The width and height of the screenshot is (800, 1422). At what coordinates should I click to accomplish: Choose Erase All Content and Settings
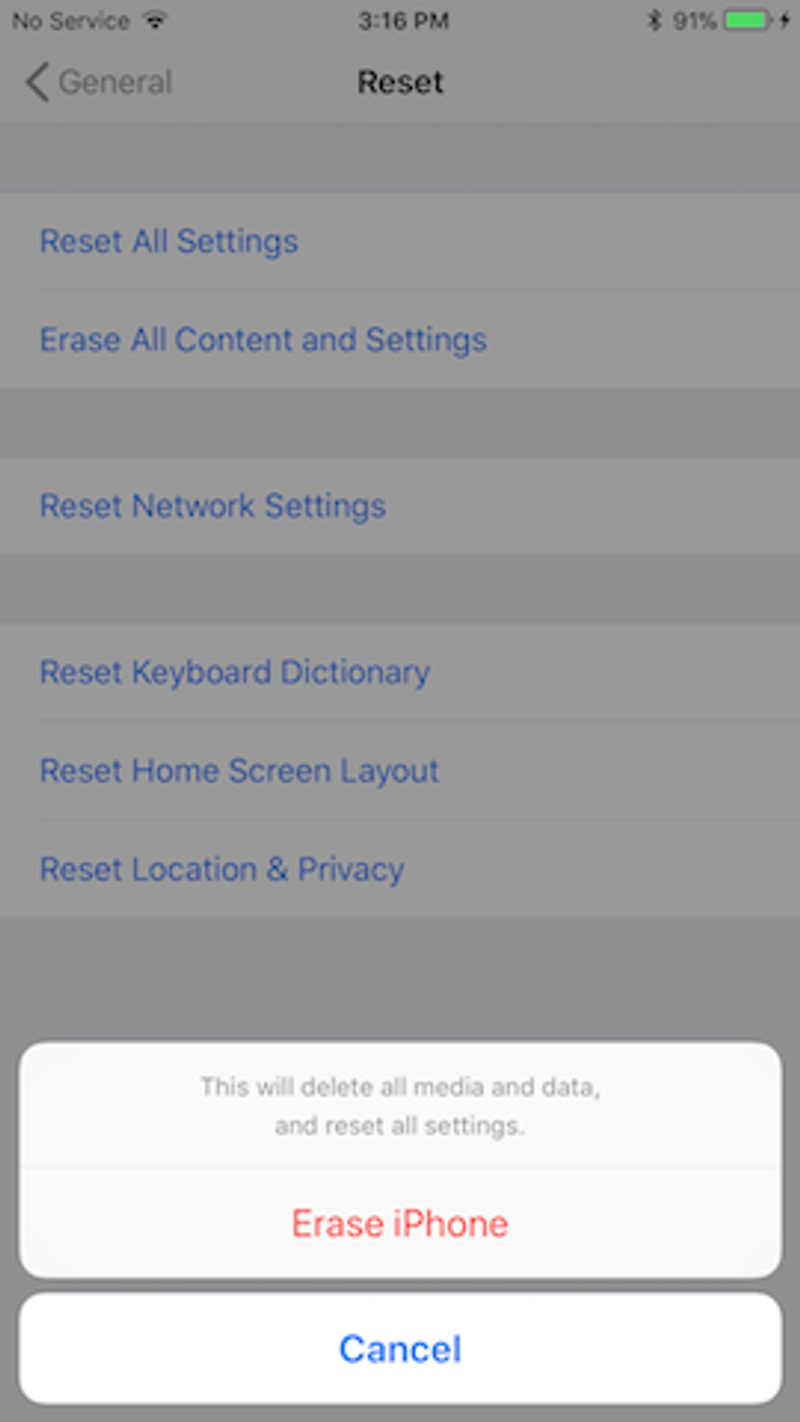tap(263, 340)
